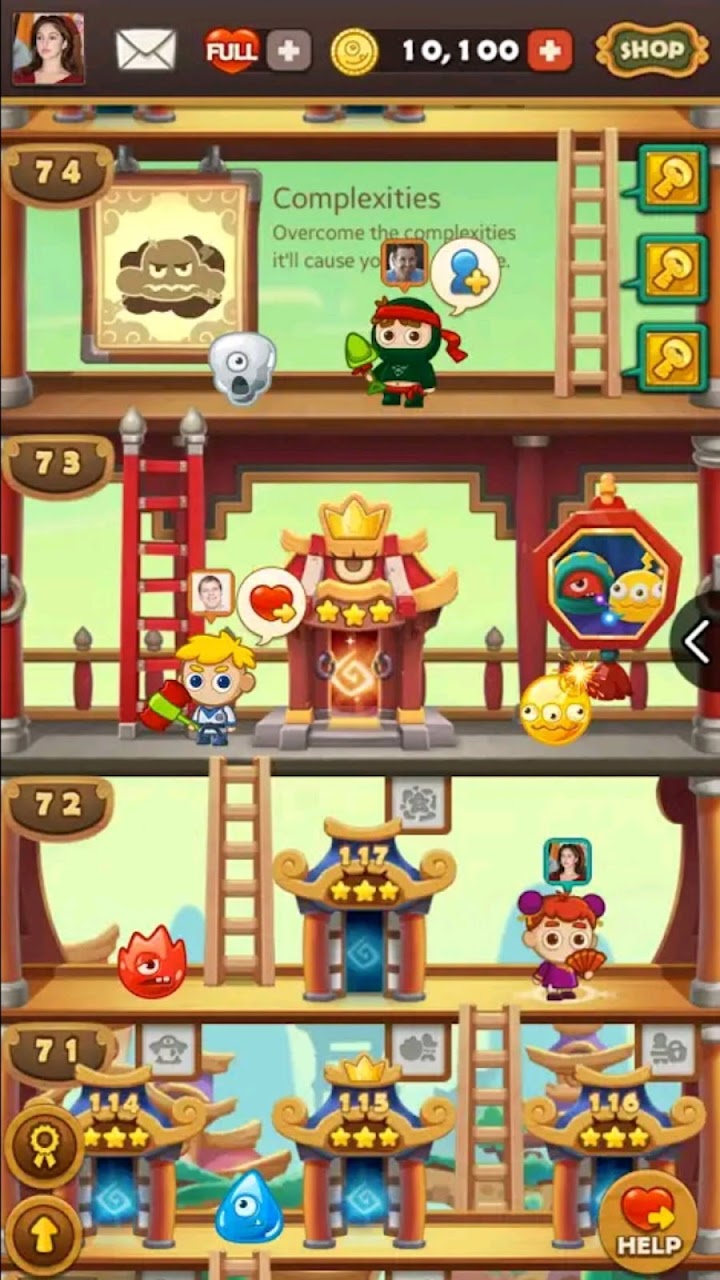Open your profile picture
This screenshot has width=720, height=1280.
(x=48, y=49)
